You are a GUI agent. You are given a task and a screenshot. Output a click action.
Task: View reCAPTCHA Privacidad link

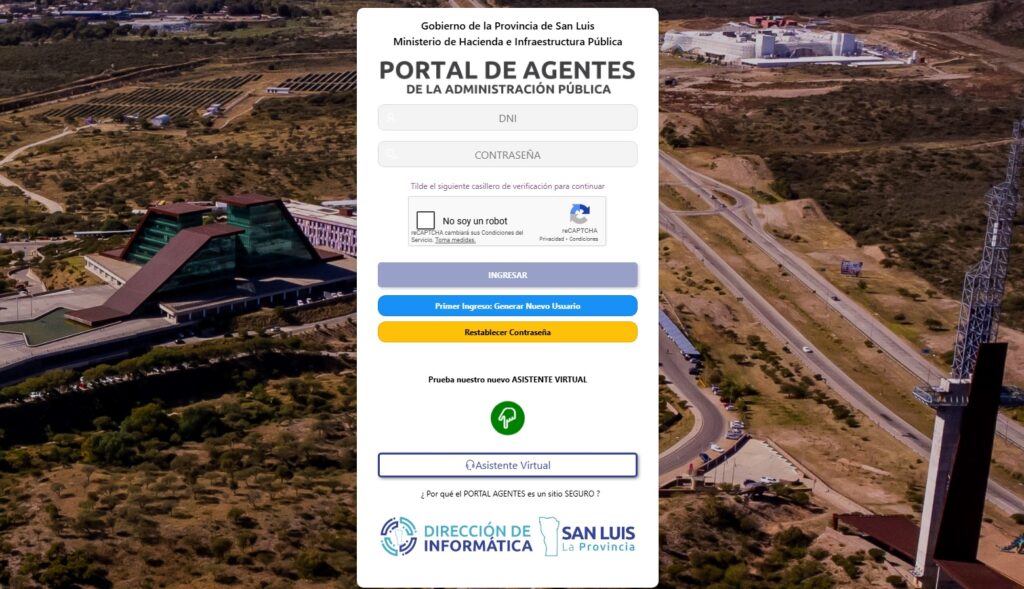552,239
